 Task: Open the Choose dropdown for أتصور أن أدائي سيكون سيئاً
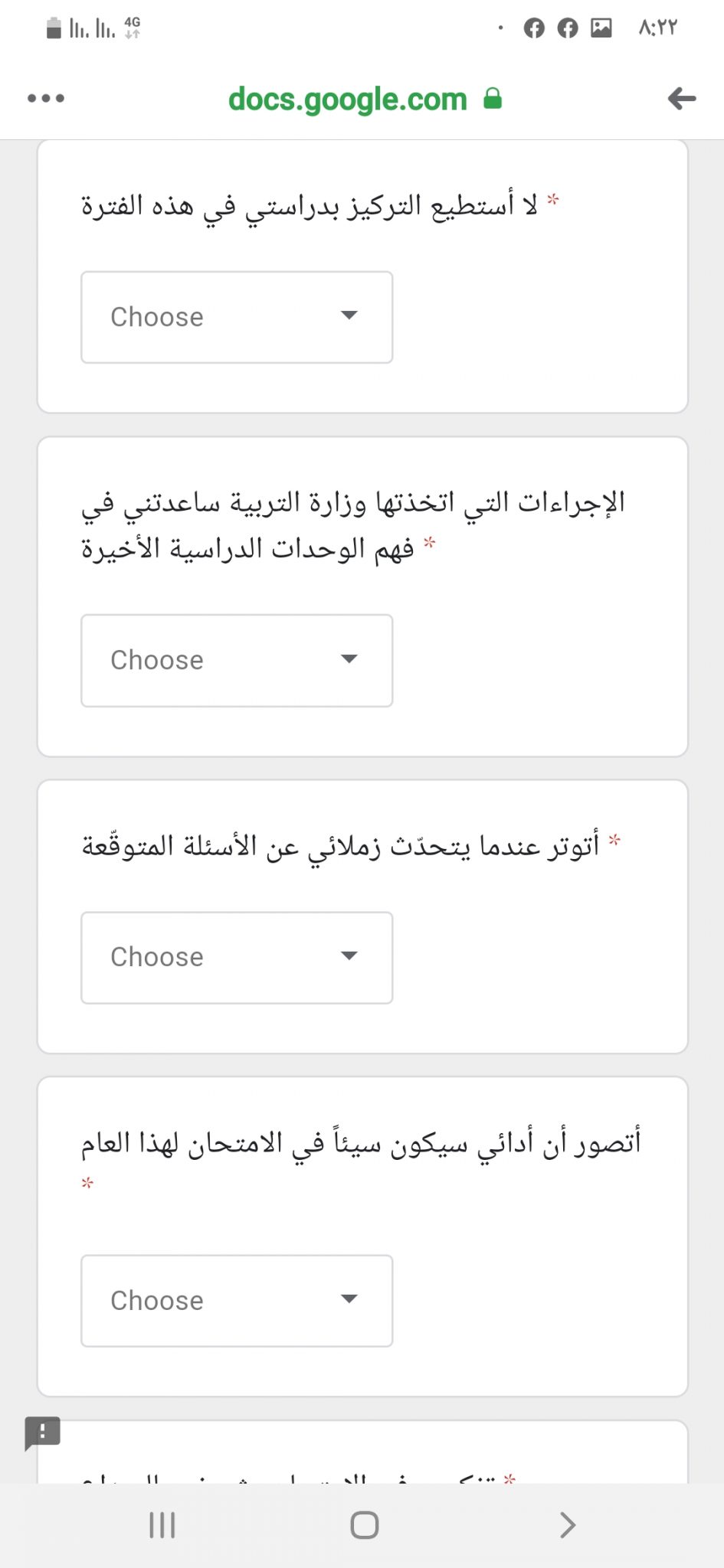click(x=237, y=1300)
